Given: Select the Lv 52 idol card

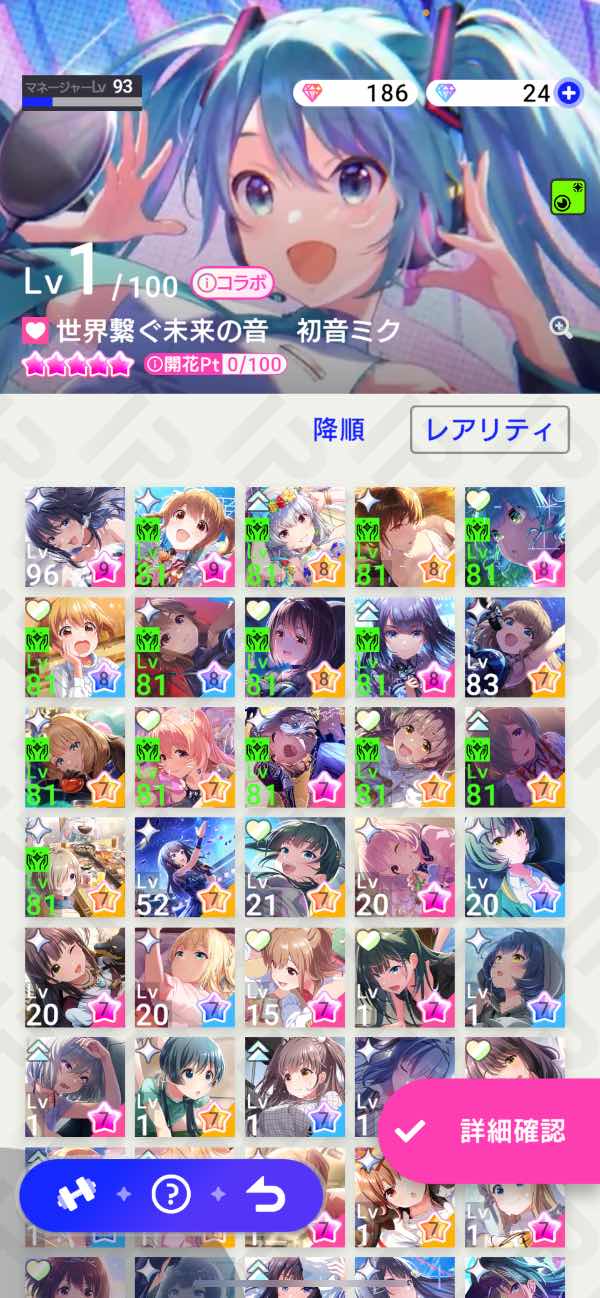Looking at the screenshot, I should [184, 867].
